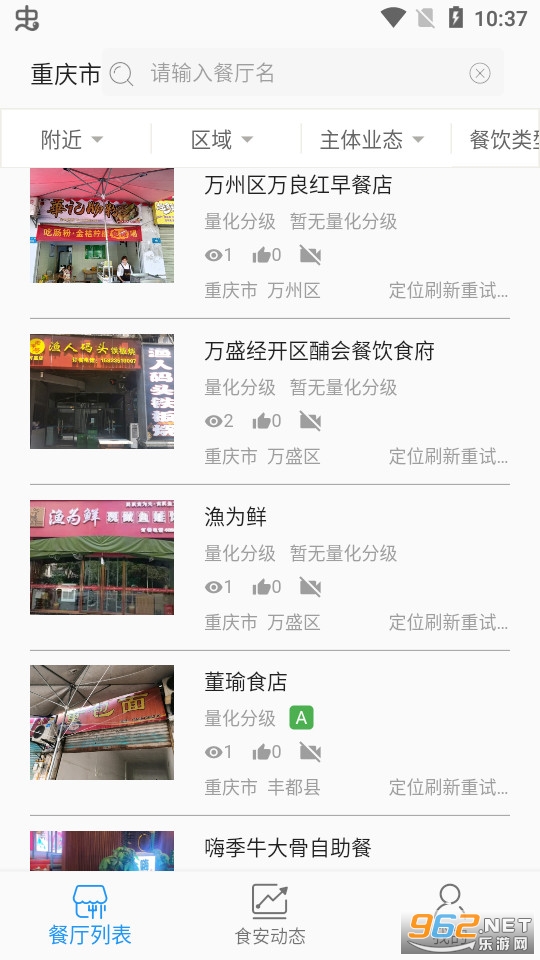Expand the 主体业态 filter dropdown

[x=372, y=140]
